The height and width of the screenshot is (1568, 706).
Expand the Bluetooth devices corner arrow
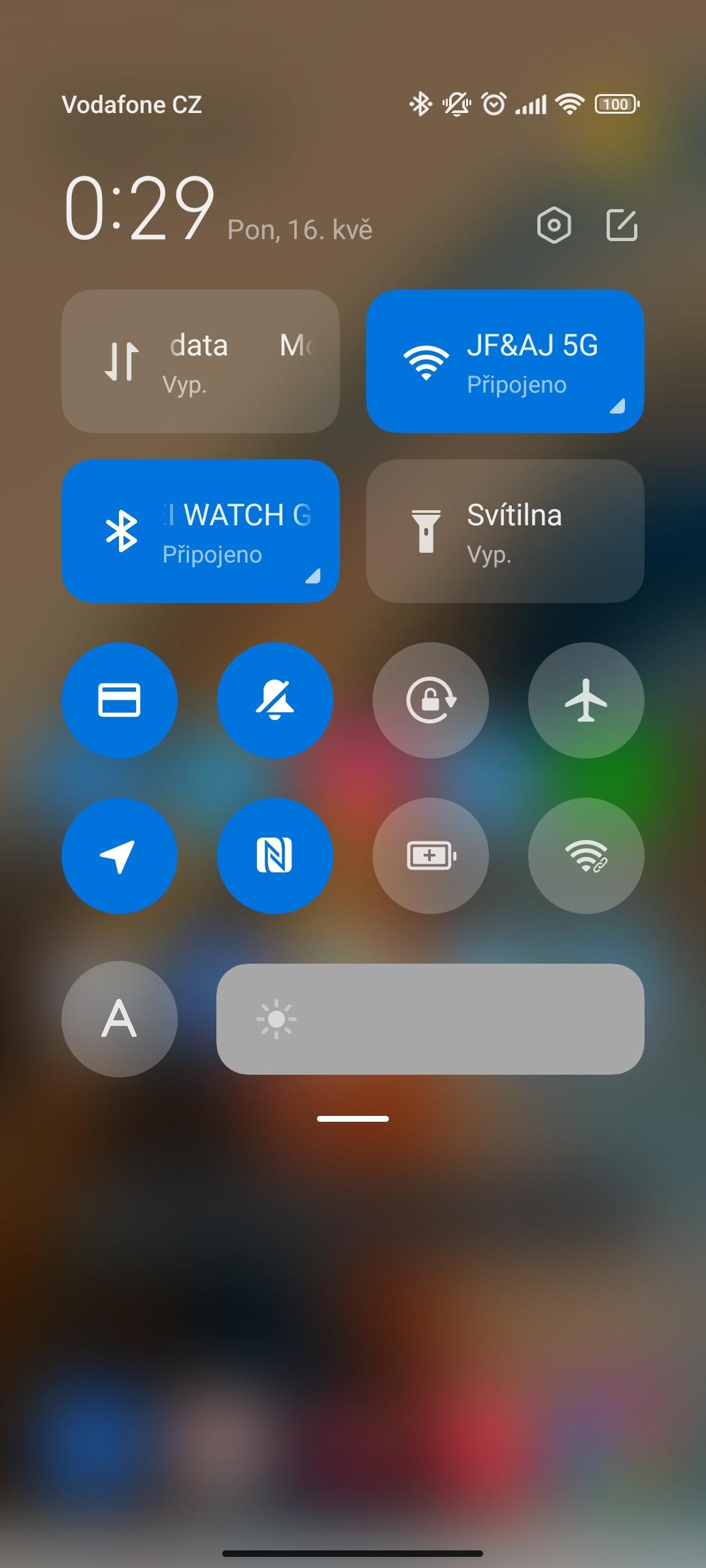tap(313, 576)
